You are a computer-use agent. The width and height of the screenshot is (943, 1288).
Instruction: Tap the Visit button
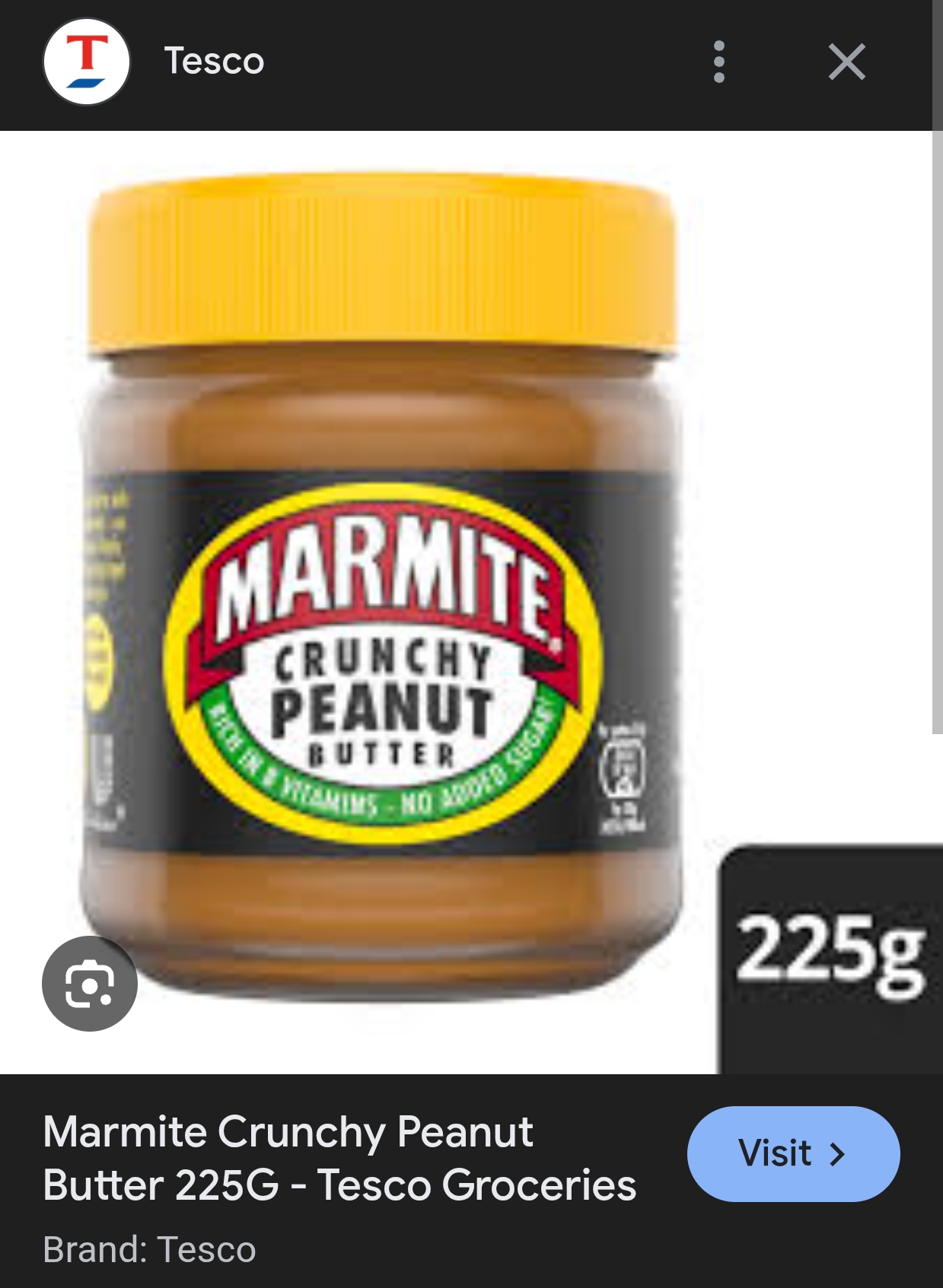pos(793,1153)
